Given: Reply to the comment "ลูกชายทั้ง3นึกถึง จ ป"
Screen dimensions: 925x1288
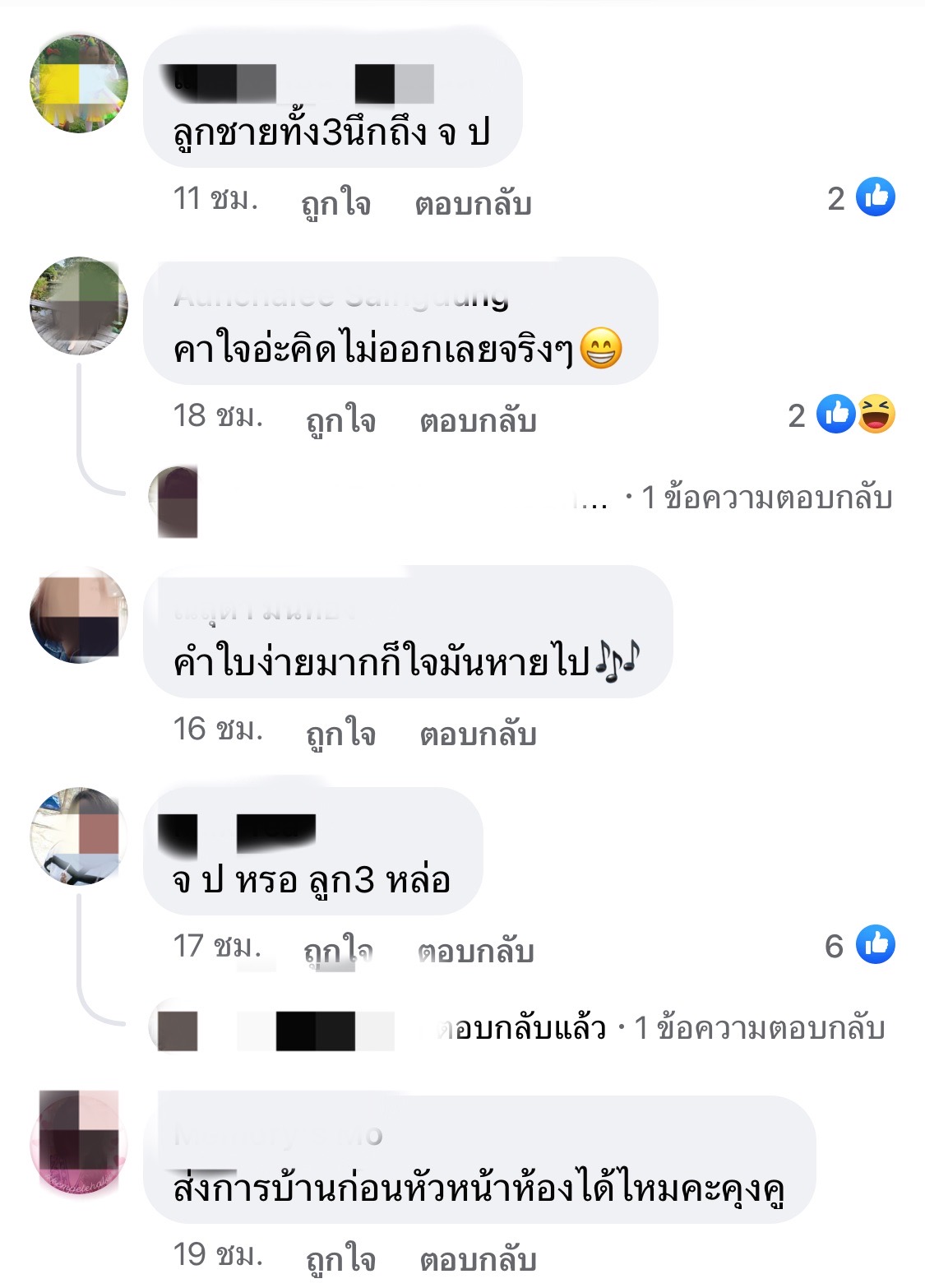Looking at the screenshot, I should tap(473, 203).
